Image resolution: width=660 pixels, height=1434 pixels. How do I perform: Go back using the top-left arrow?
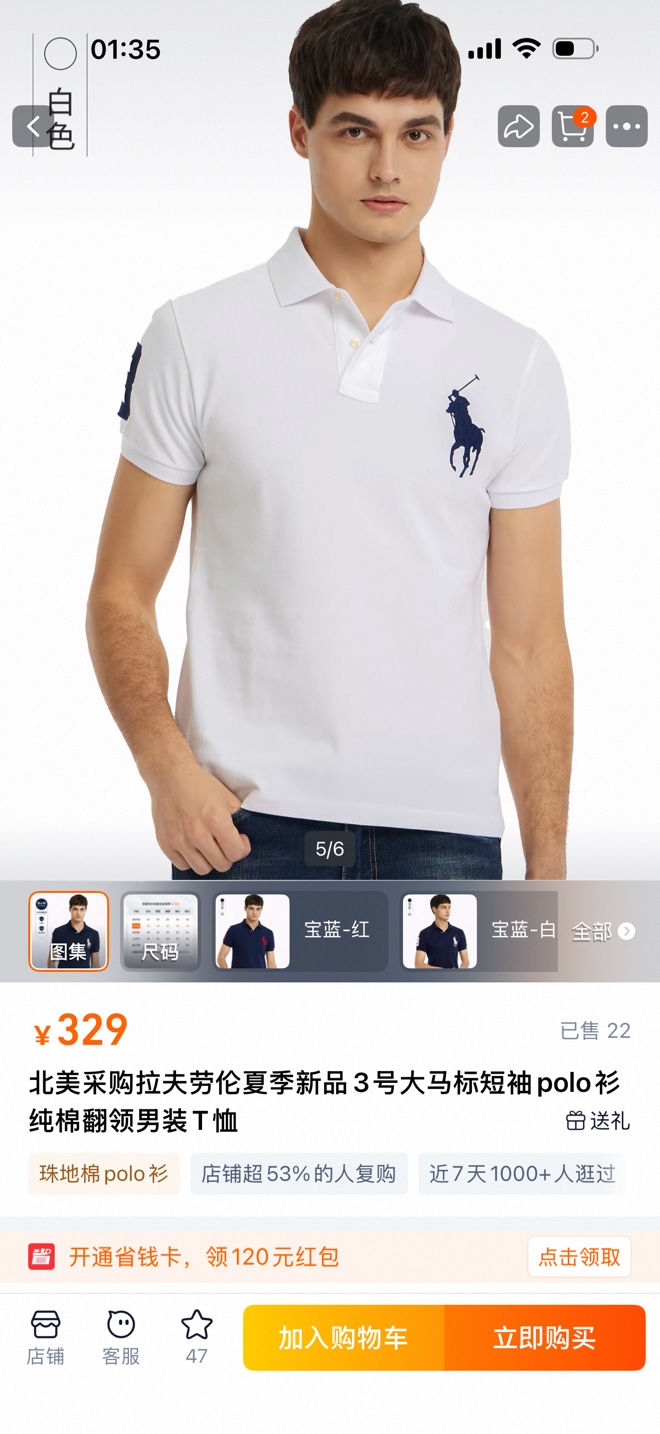pos(32,127)
